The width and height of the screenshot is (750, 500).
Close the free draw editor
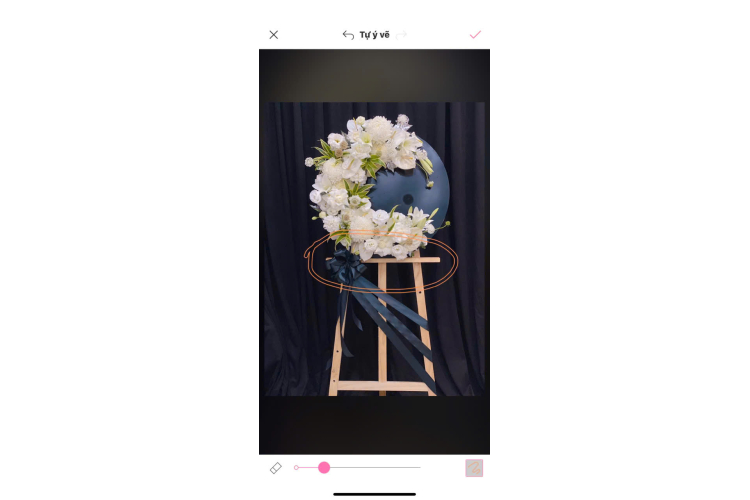point(274,34)
